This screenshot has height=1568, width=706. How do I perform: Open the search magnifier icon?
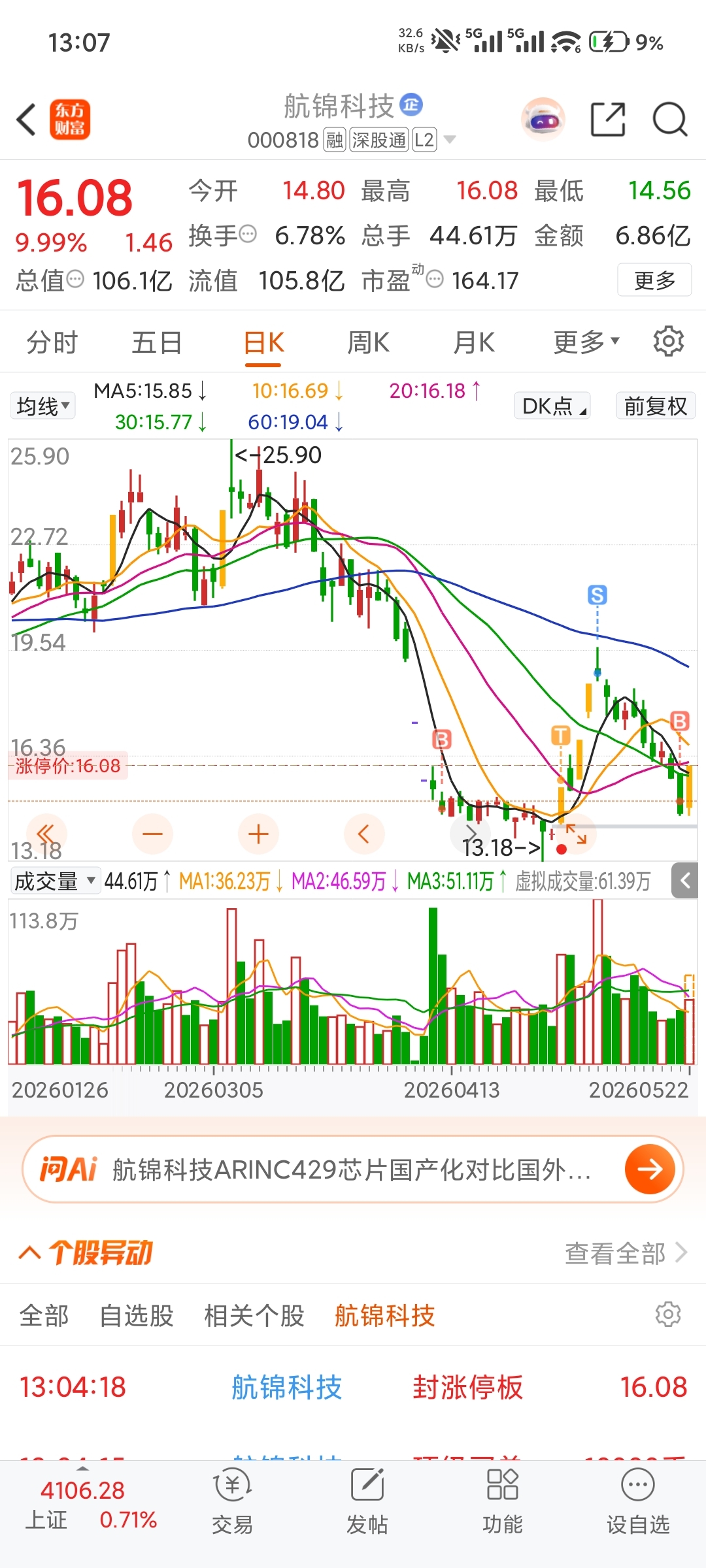coord(670,120)
